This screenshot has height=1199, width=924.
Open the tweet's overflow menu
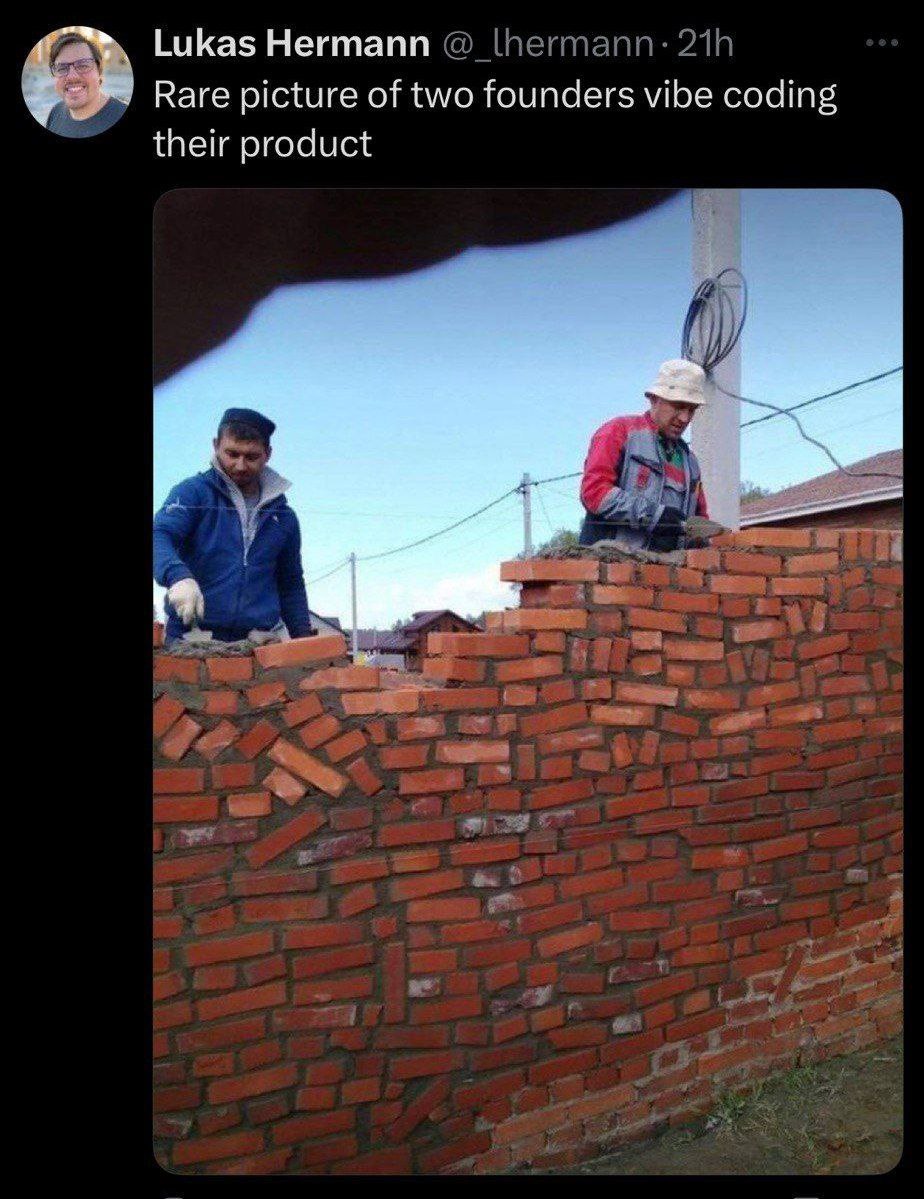882,45
